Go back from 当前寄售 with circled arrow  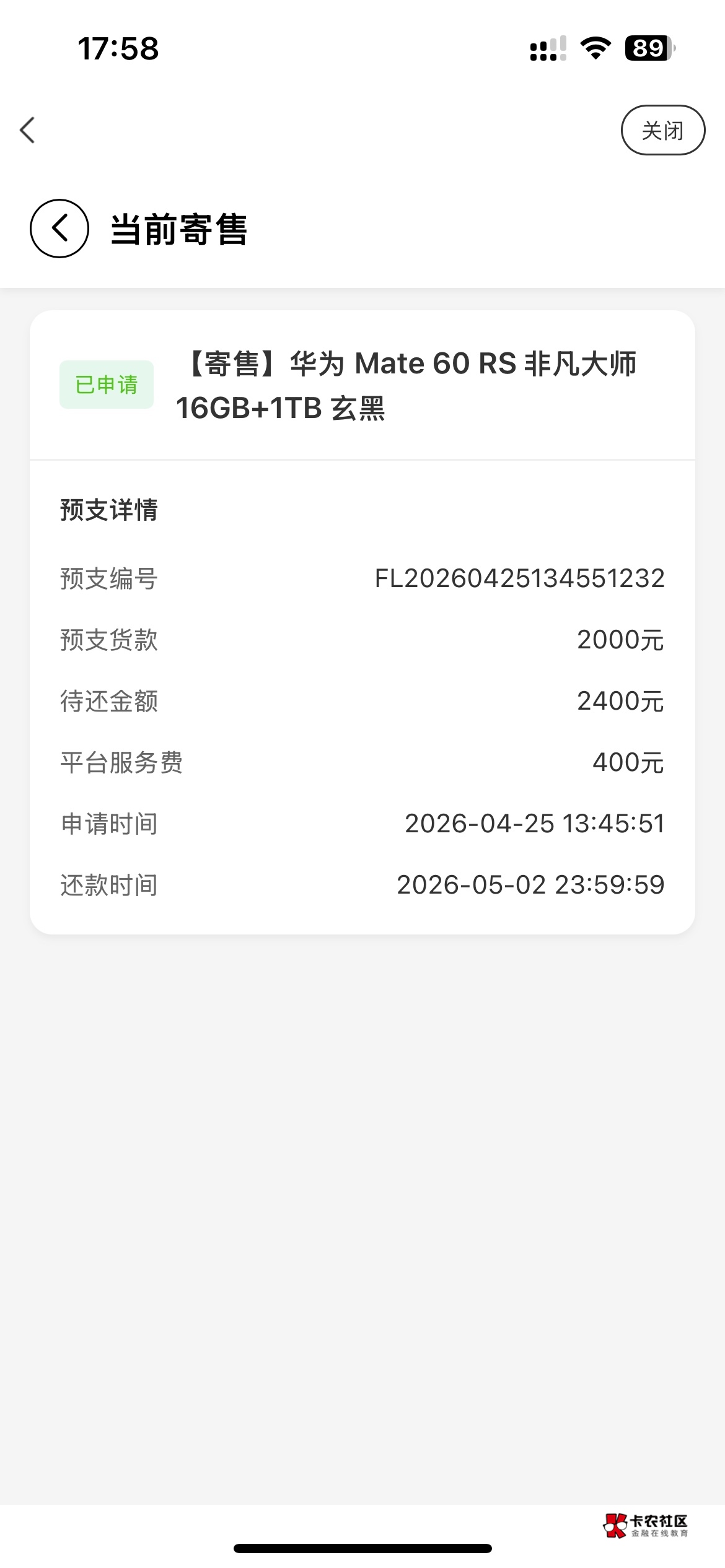point(59,229)
